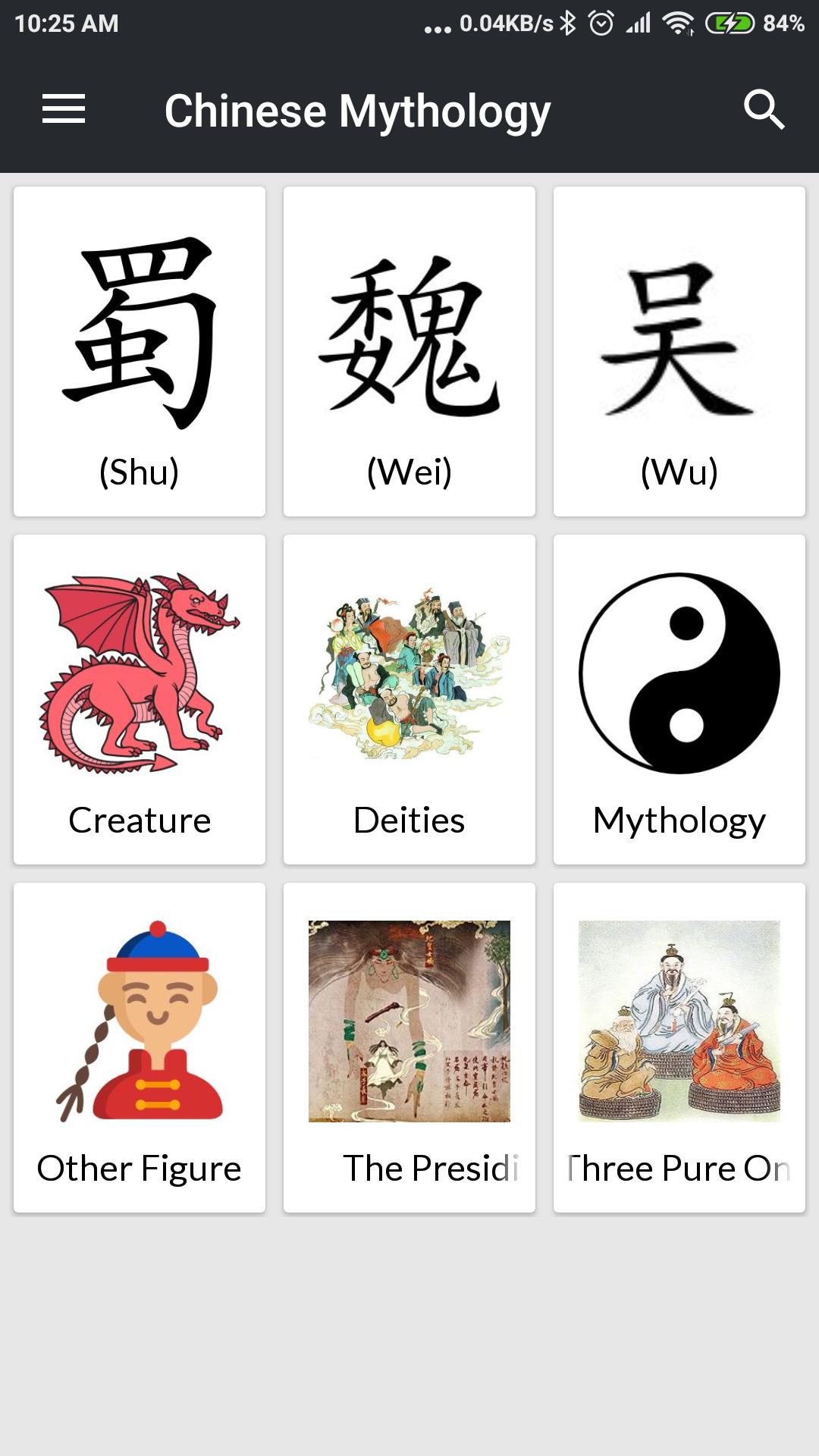The height and width of the screenshot is (1456, 819).
Task: Browse the Creature category
Action: click(x=140, y=699)
